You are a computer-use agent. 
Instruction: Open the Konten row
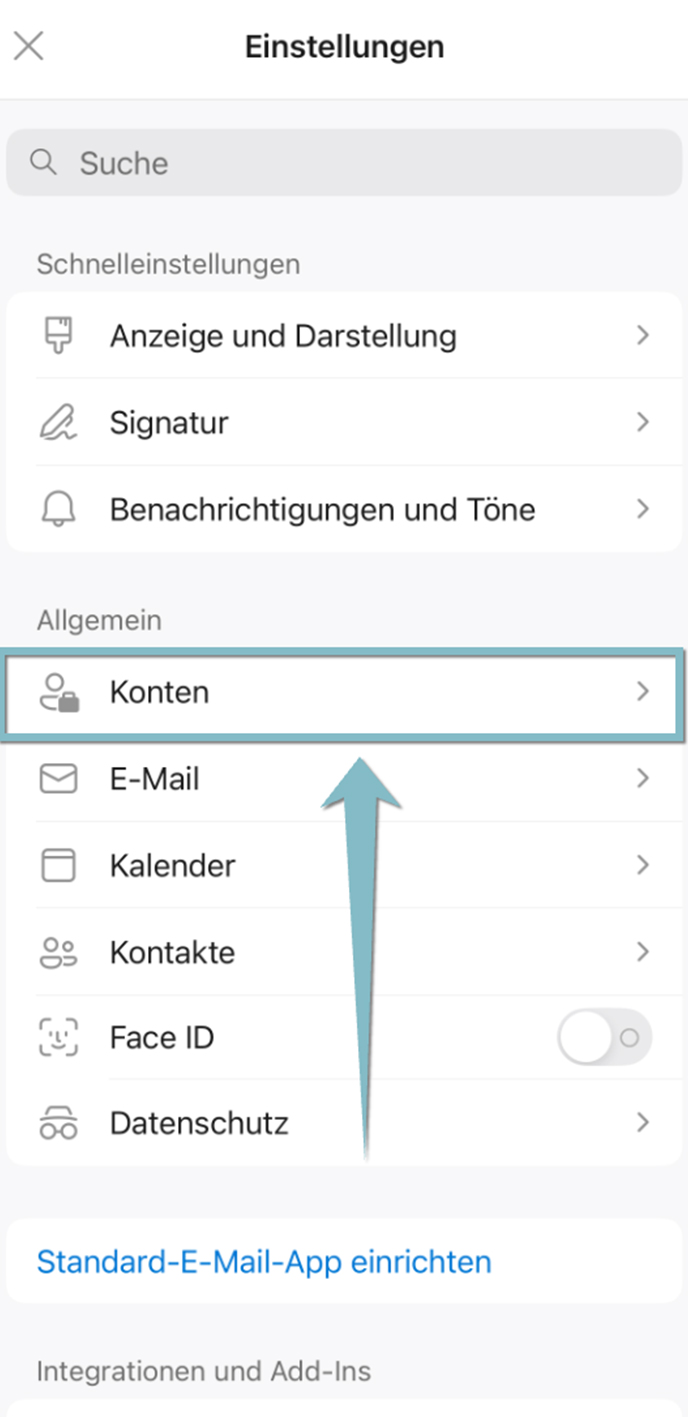pos(344,692)
